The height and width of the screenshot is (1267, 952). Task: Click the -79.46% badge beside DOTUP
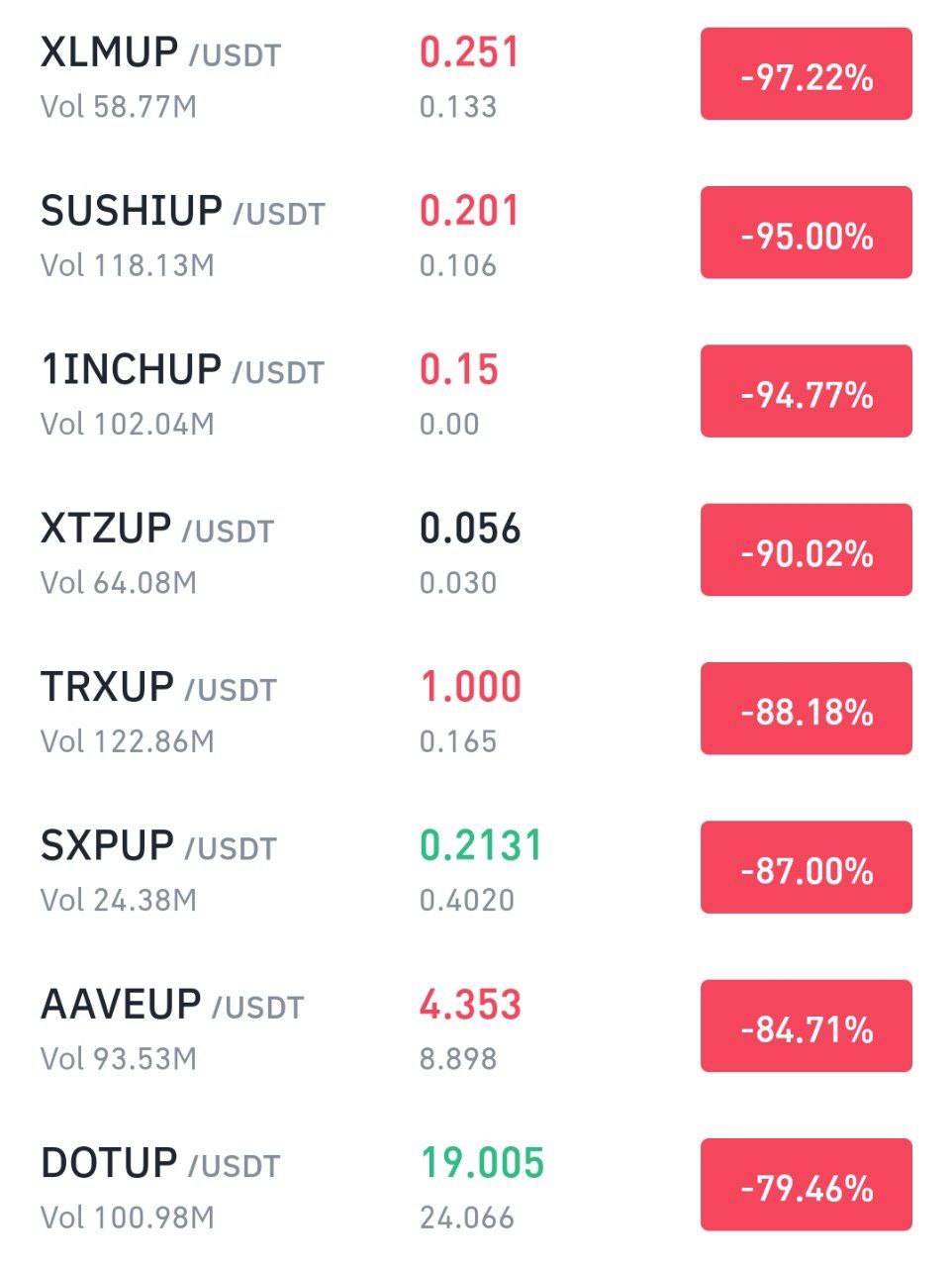[x=805, y=1185]
